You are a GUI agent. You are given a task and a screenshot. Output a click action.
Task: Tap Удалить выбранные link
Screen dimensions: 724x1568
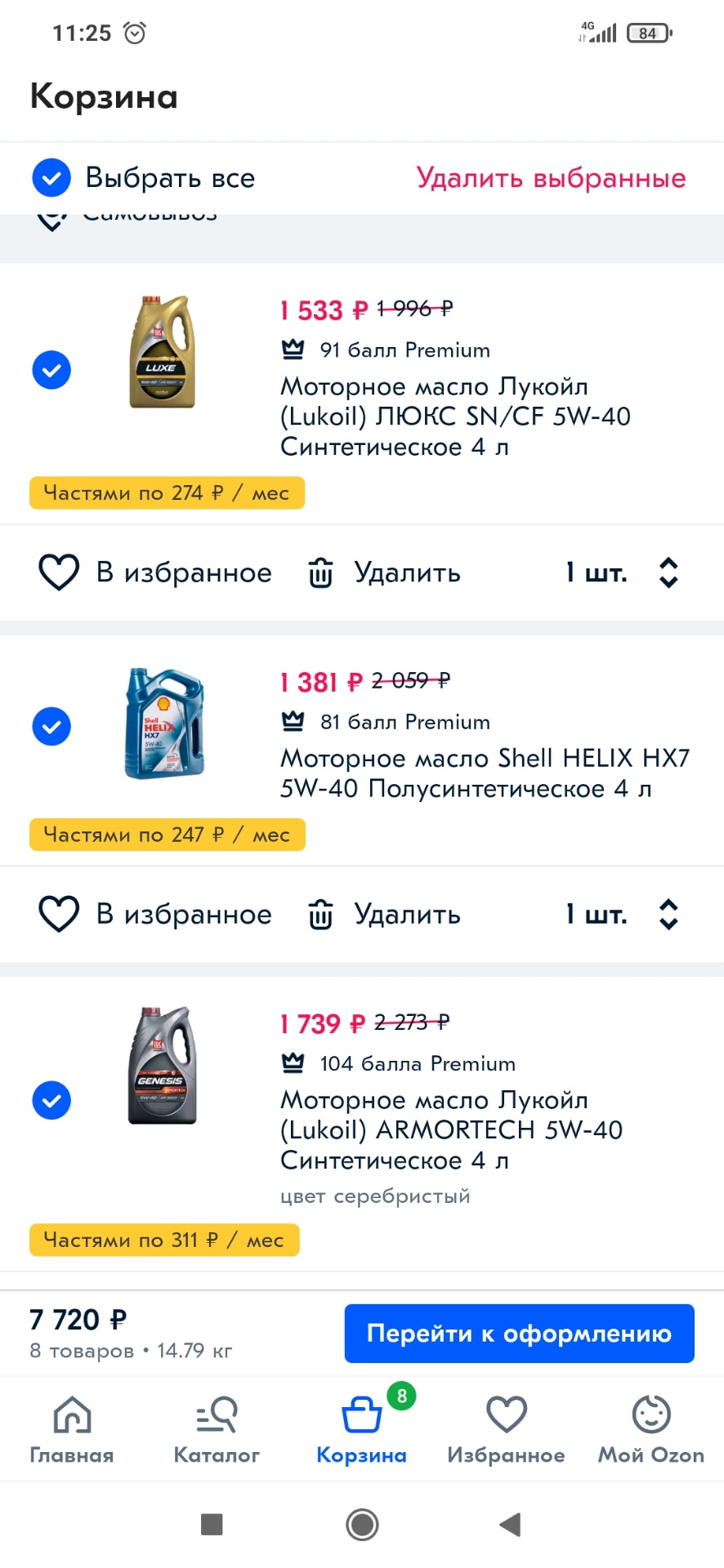(x=551, y=178)
